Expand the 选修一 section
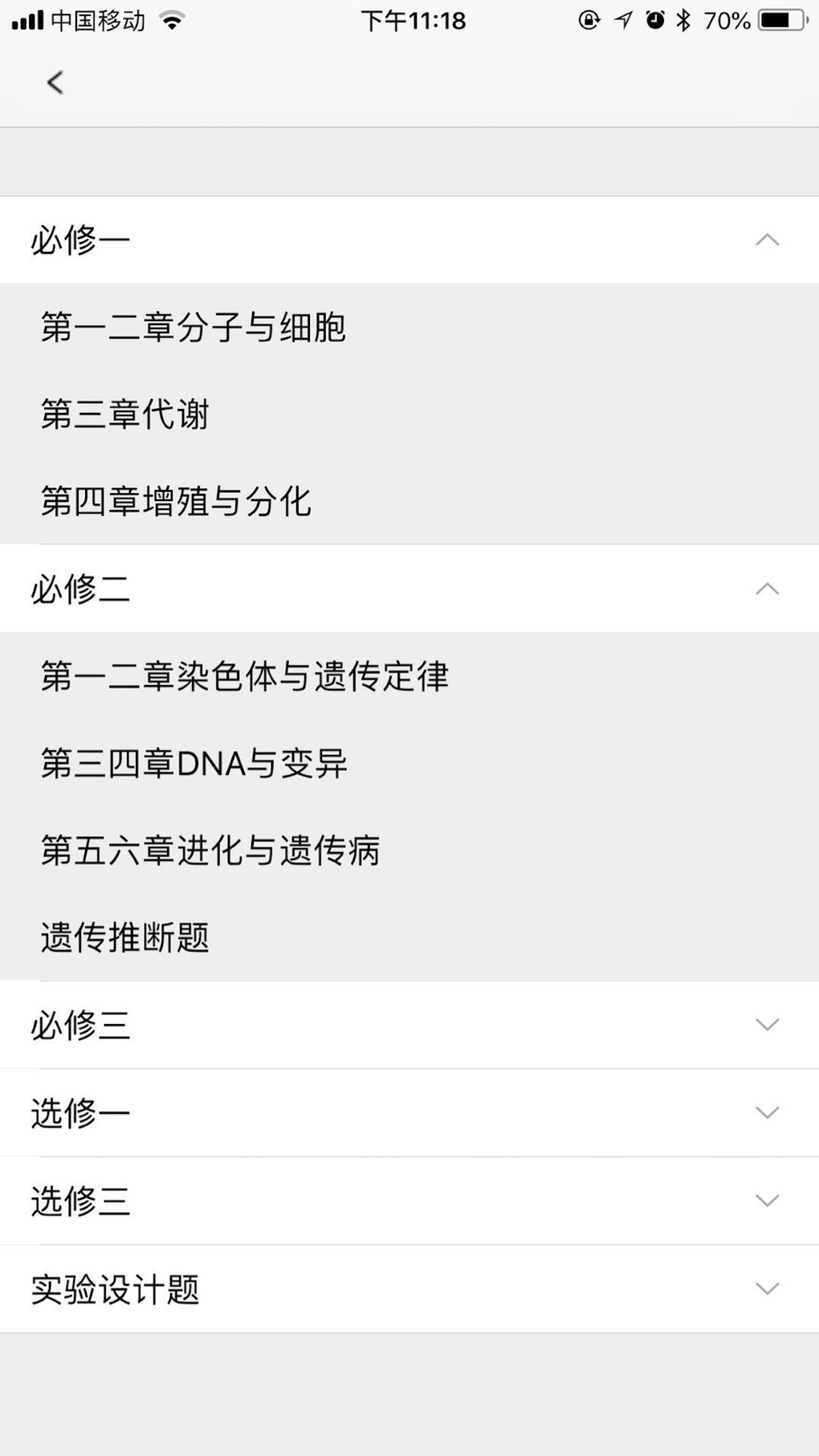This screenshot has width=819, height=1456. click(767, 1113)
